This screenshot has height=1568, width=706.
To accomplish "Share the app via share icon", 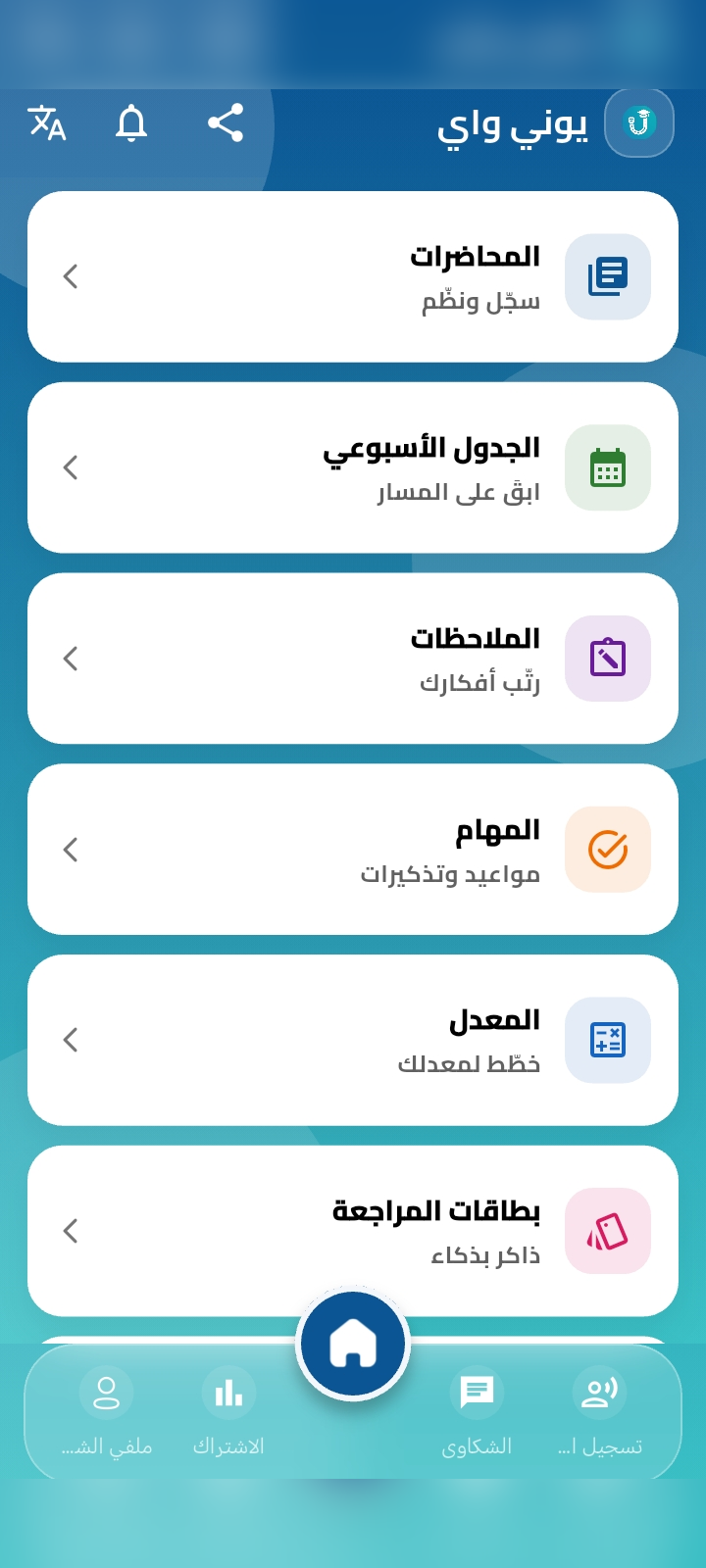I will point(226,123).
